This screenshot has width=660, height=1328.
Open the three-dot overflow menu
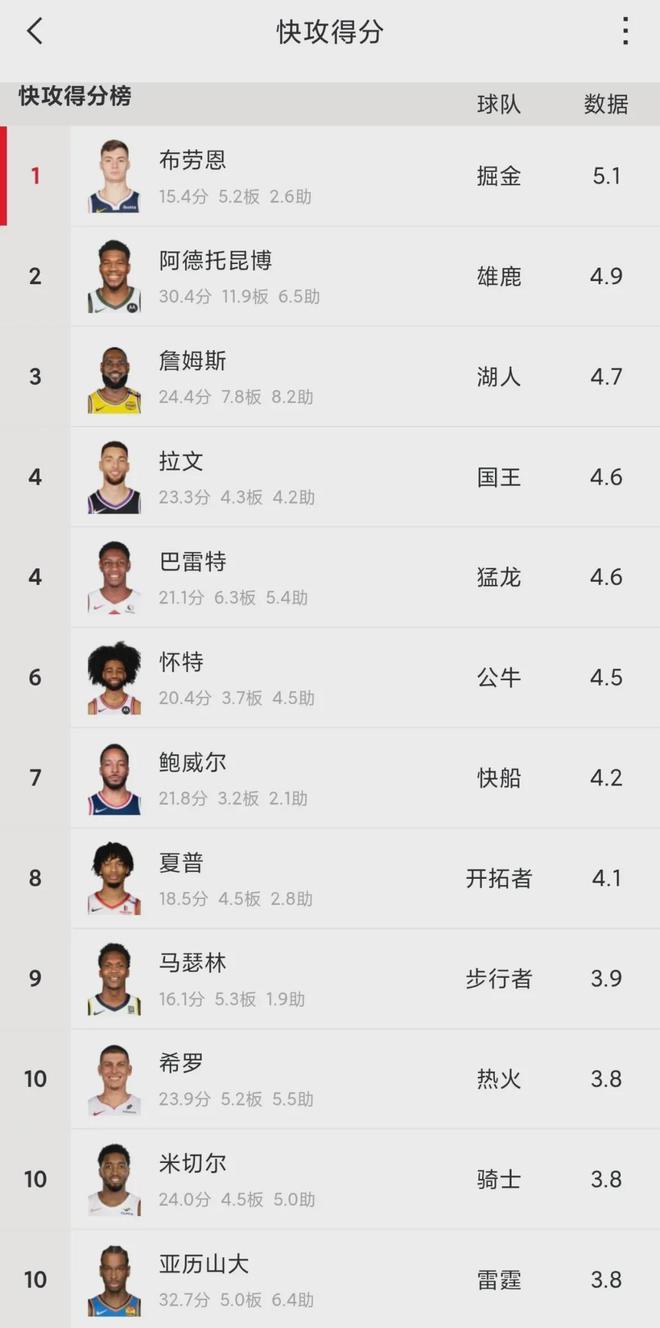625,31
